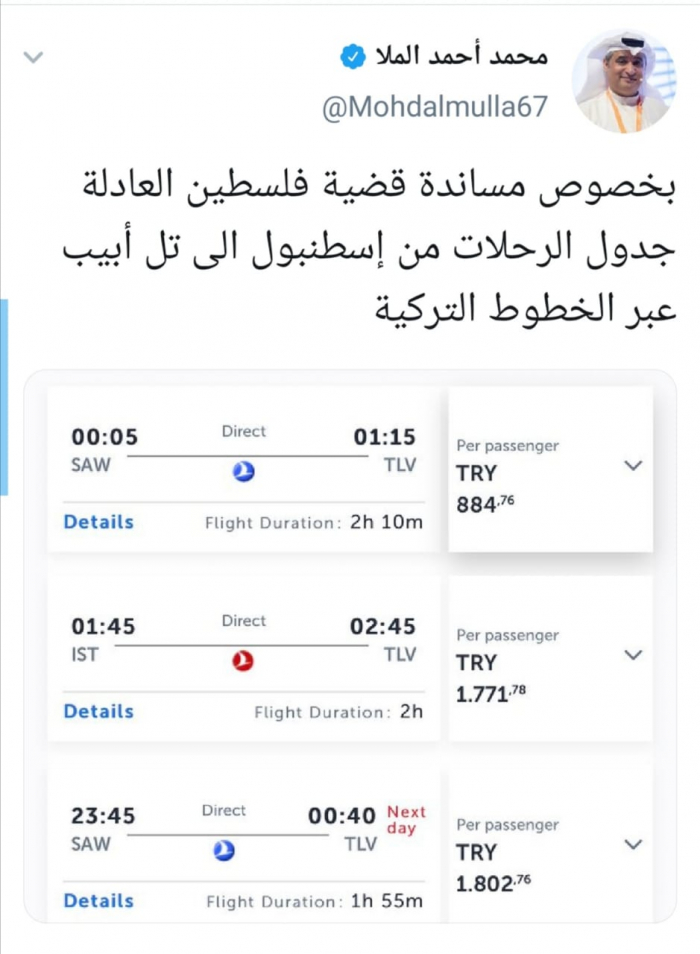Open the tweet options dropdown arrow

[x=34, y=57]
